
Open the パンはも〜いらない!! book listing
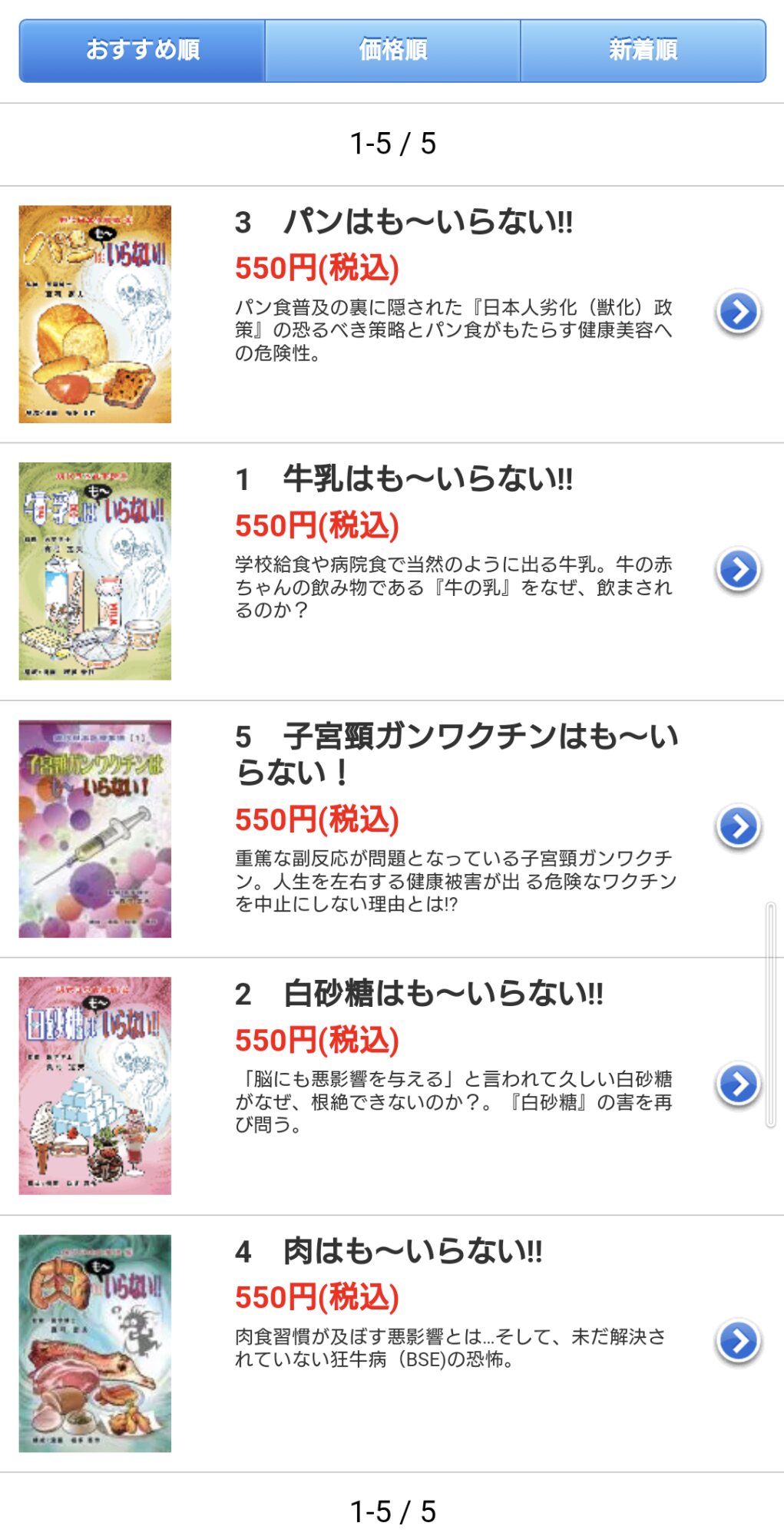428,223
